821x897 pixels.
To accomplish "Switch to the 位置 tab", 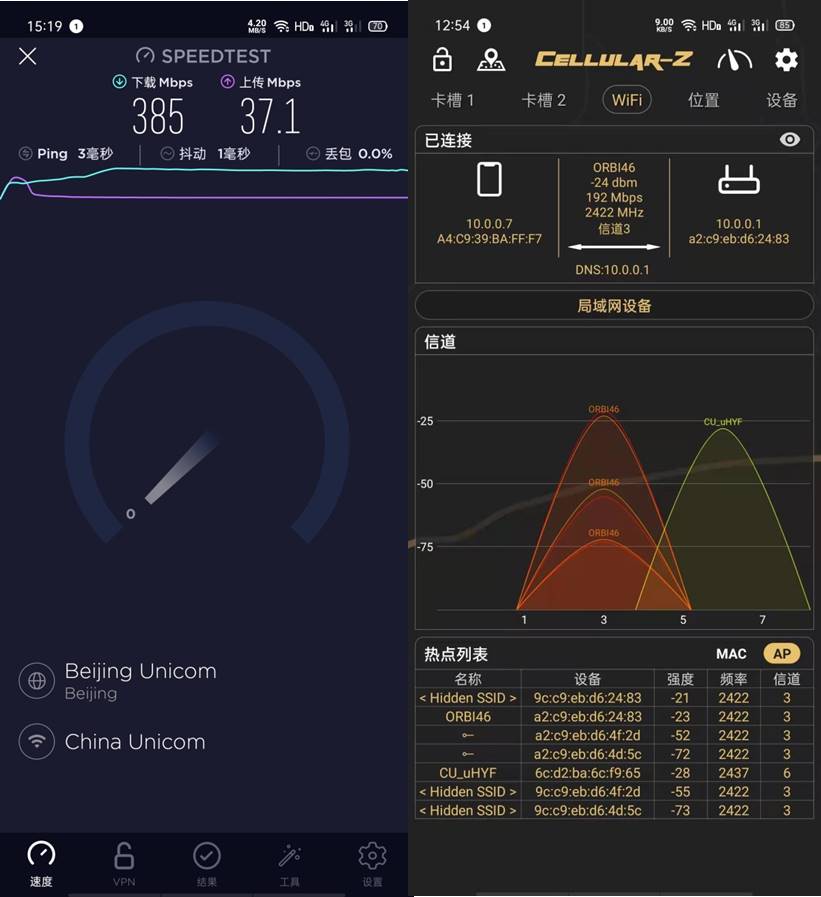I will (703, 100).
